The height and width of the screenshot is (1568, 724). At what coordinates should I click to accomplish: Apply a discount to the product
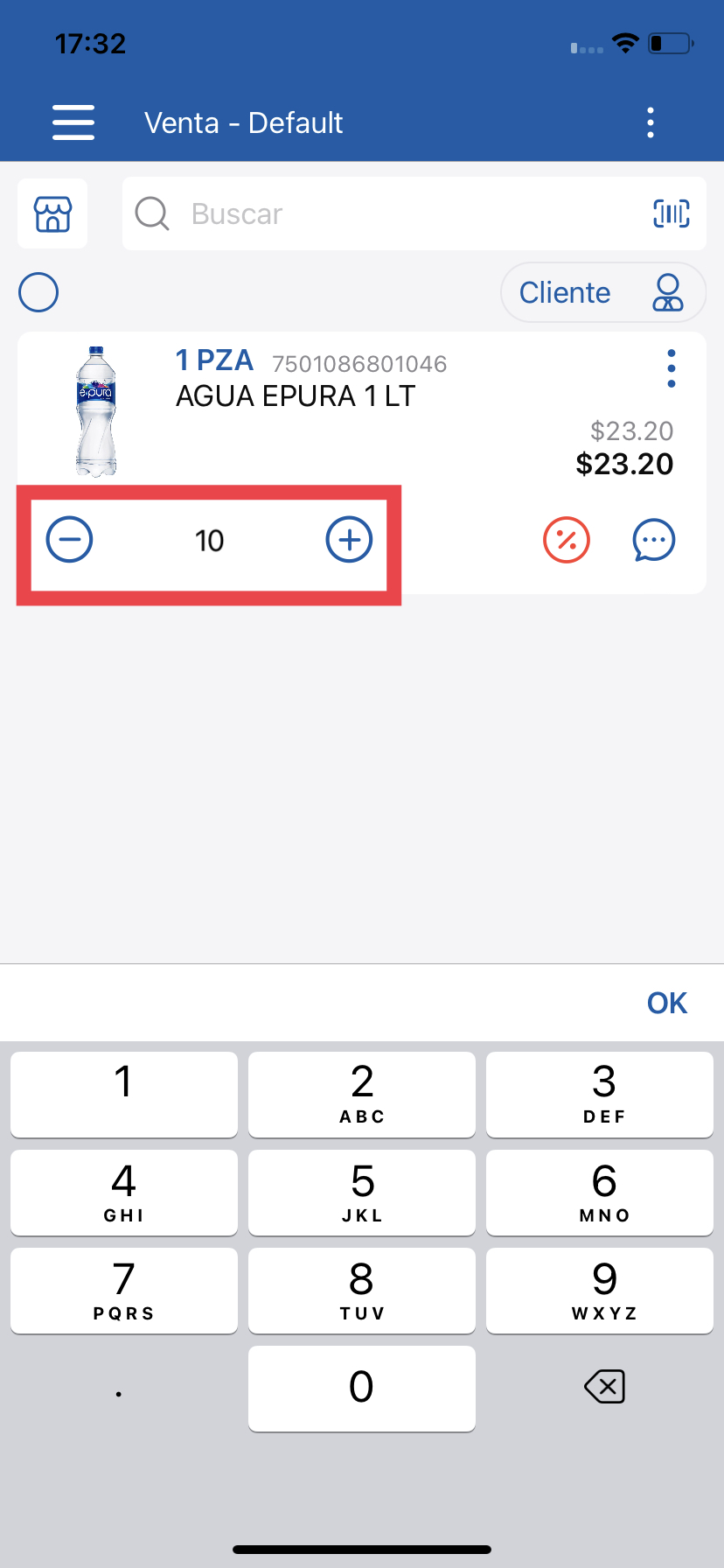pos(567,540)
